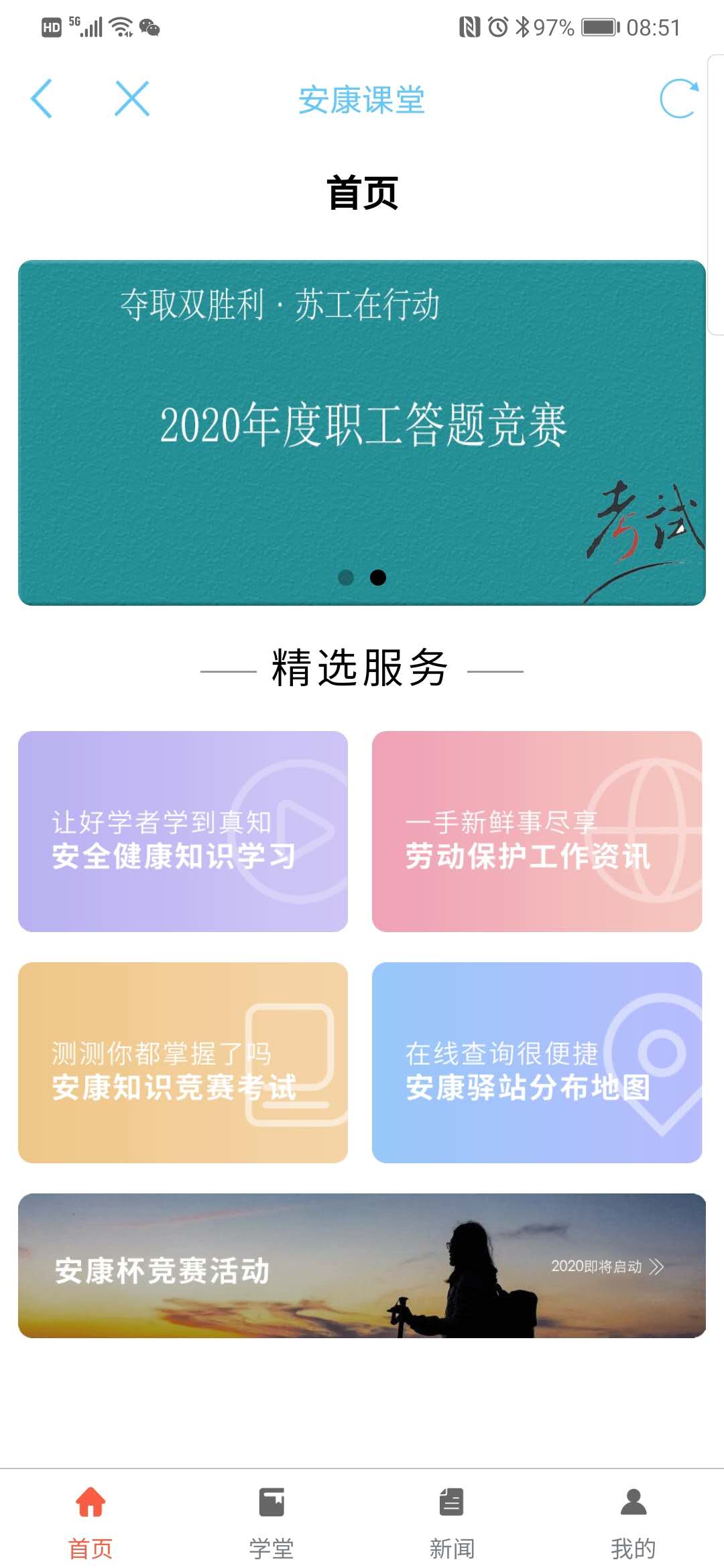Open the 2020年度职工答题竞赛 banner
Viewport: 724px width, 1568px height.
362,433
